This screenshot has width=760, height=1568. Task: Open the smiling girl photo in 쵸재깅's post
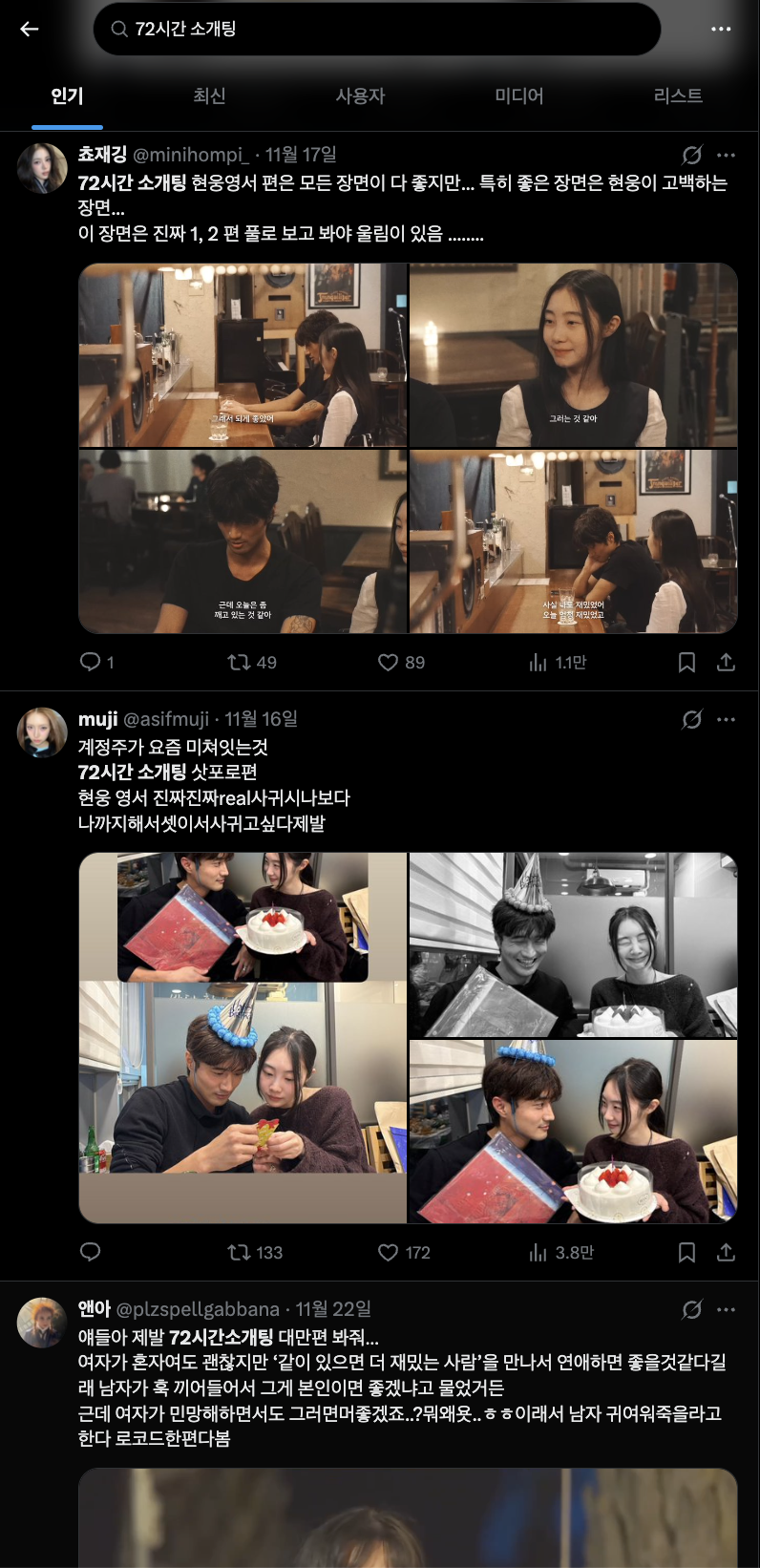pos(573,355)
